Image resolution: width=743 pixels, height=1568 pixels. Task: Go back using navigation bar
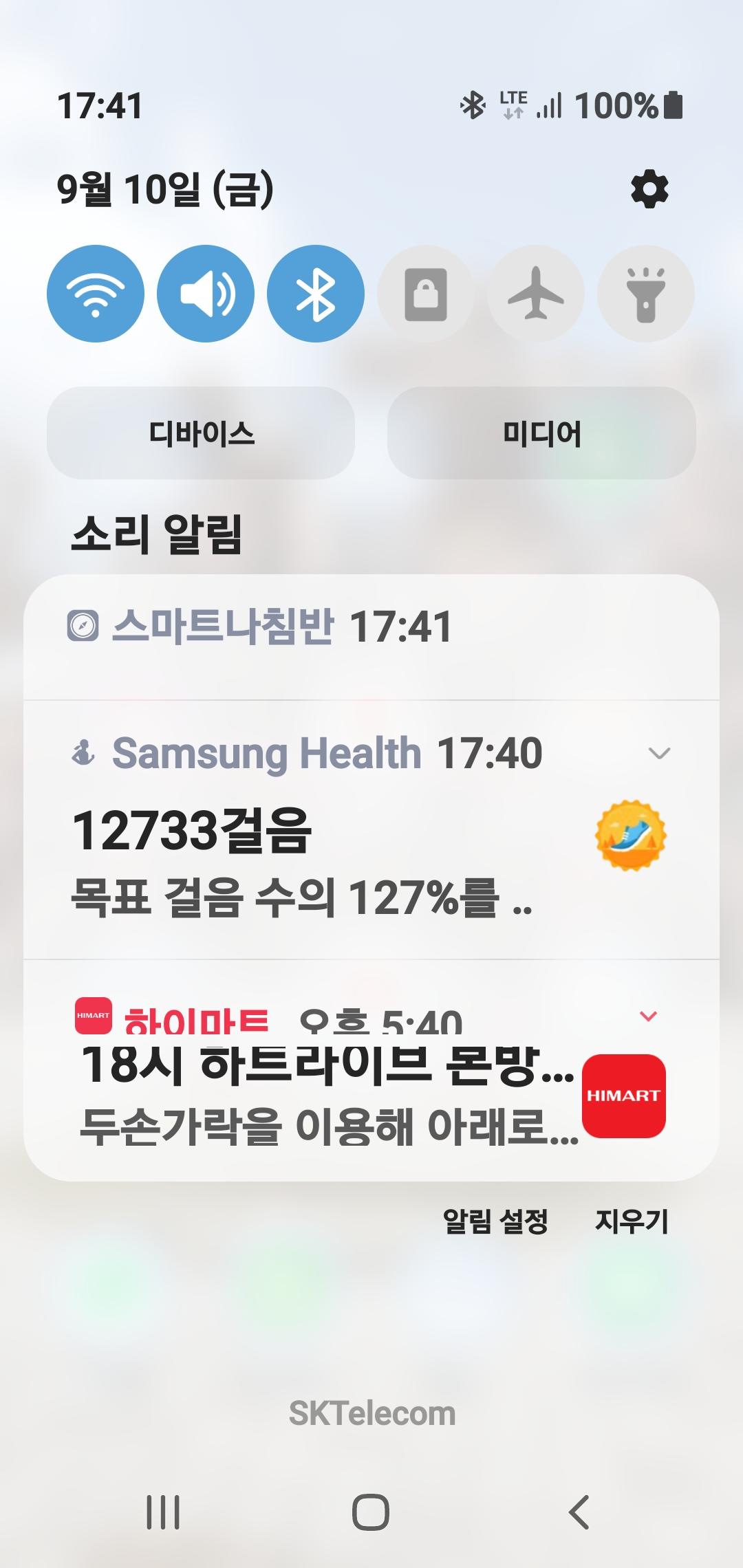point(579,1512)
